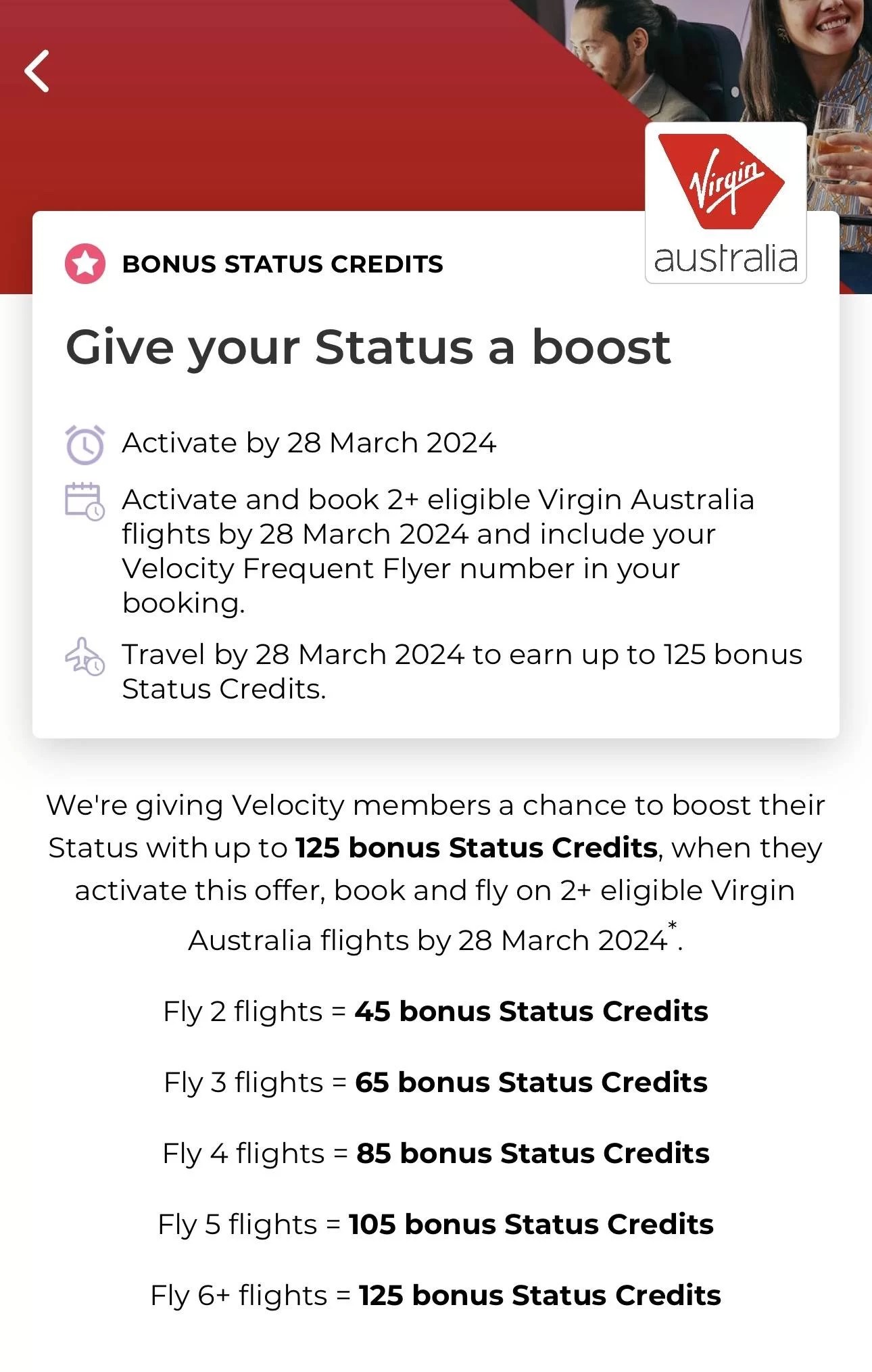
Task: Tap the back arrow chevron
Action: point(37,72)
